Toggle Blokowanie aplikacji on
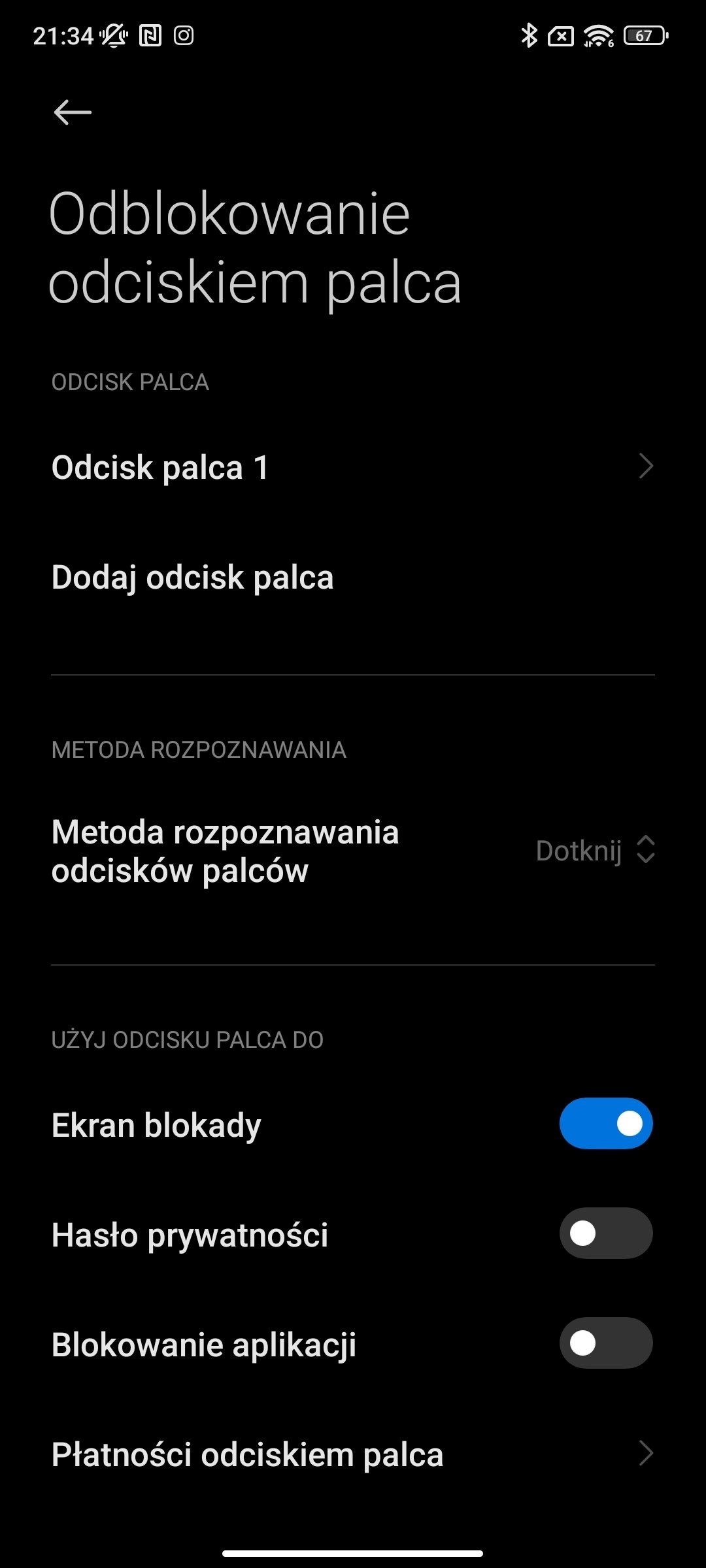706x1568 pixels. (x=605, y=1343)
